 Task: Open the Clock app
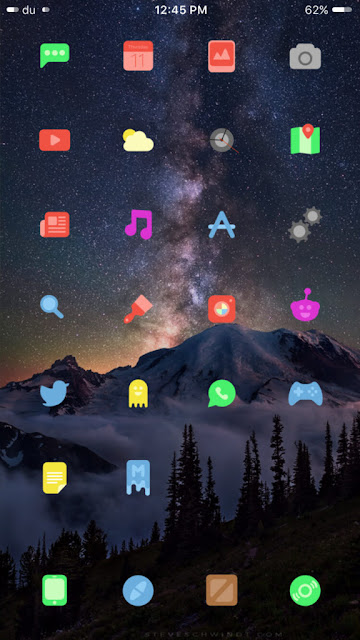pos(223,140)
